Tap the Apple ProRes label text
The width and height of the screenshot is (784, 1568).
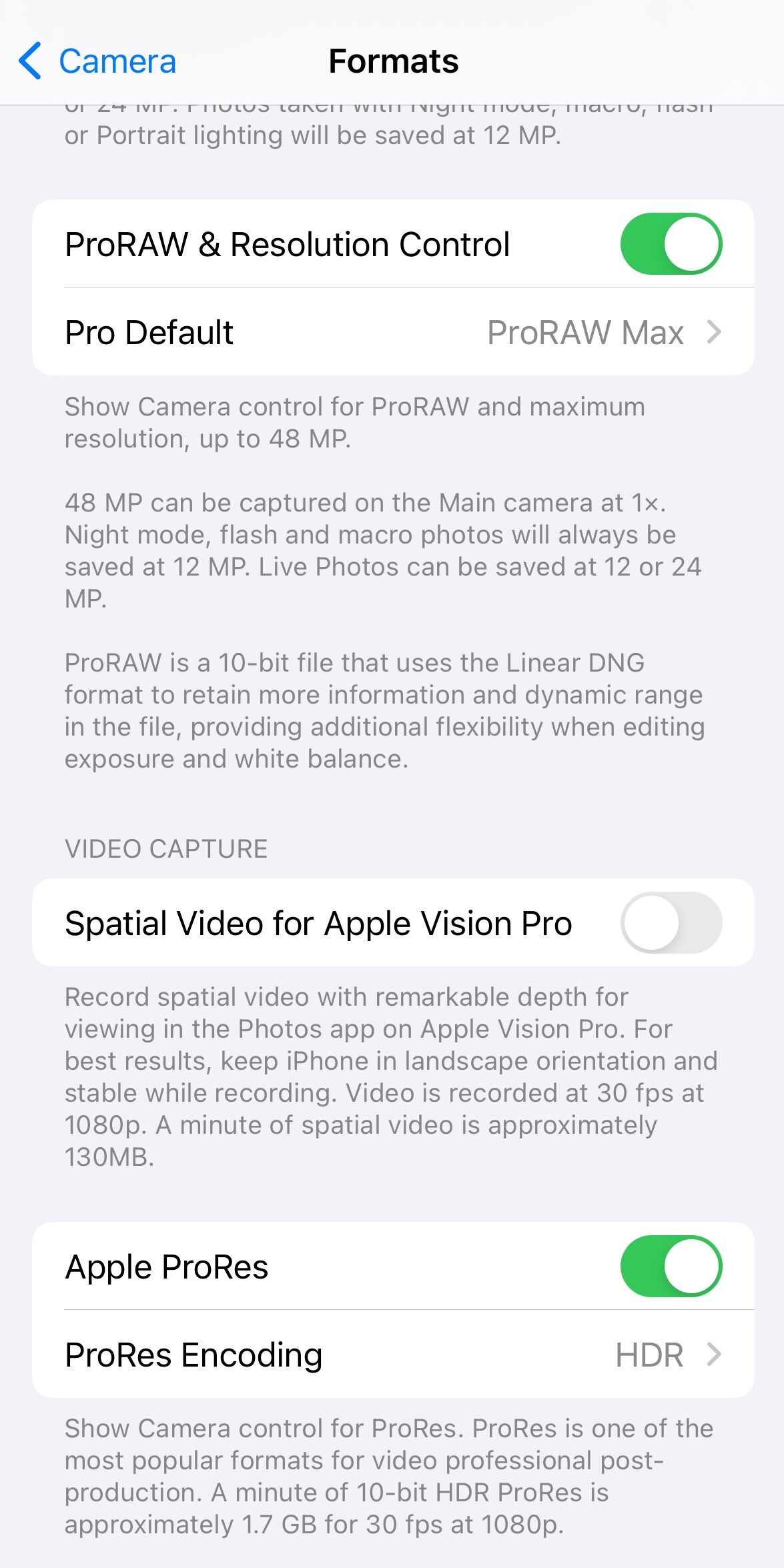tap(166, 1266)
